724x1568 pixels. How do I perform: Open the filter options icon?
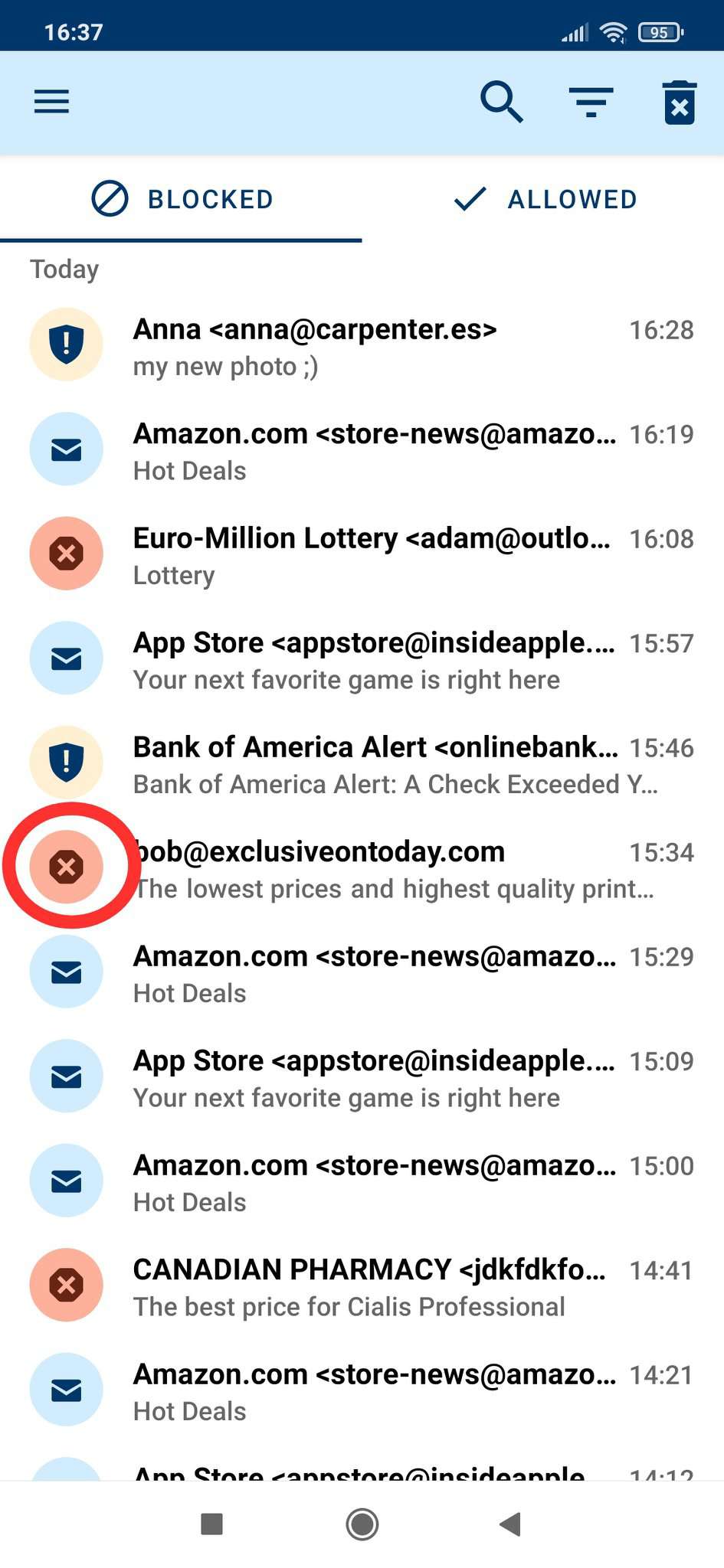591,103
